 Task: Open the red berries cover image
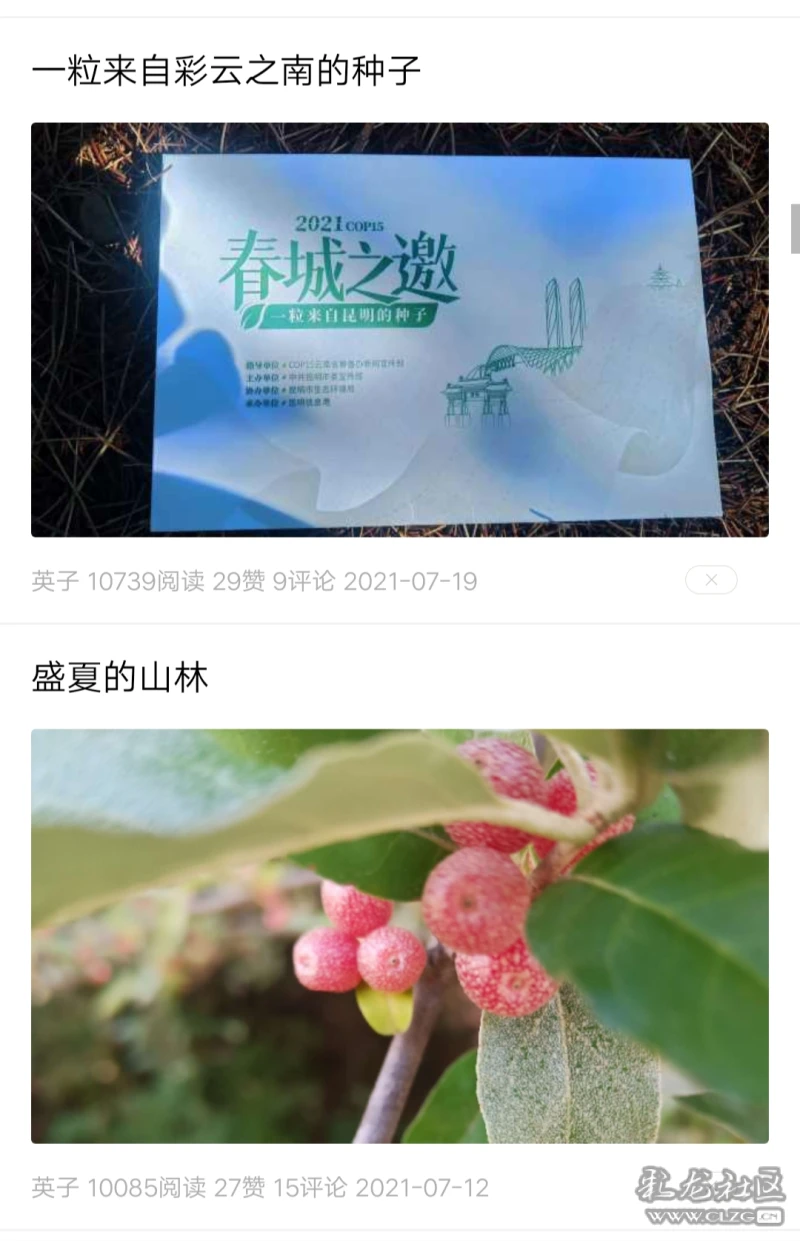[x=400, y=936]
